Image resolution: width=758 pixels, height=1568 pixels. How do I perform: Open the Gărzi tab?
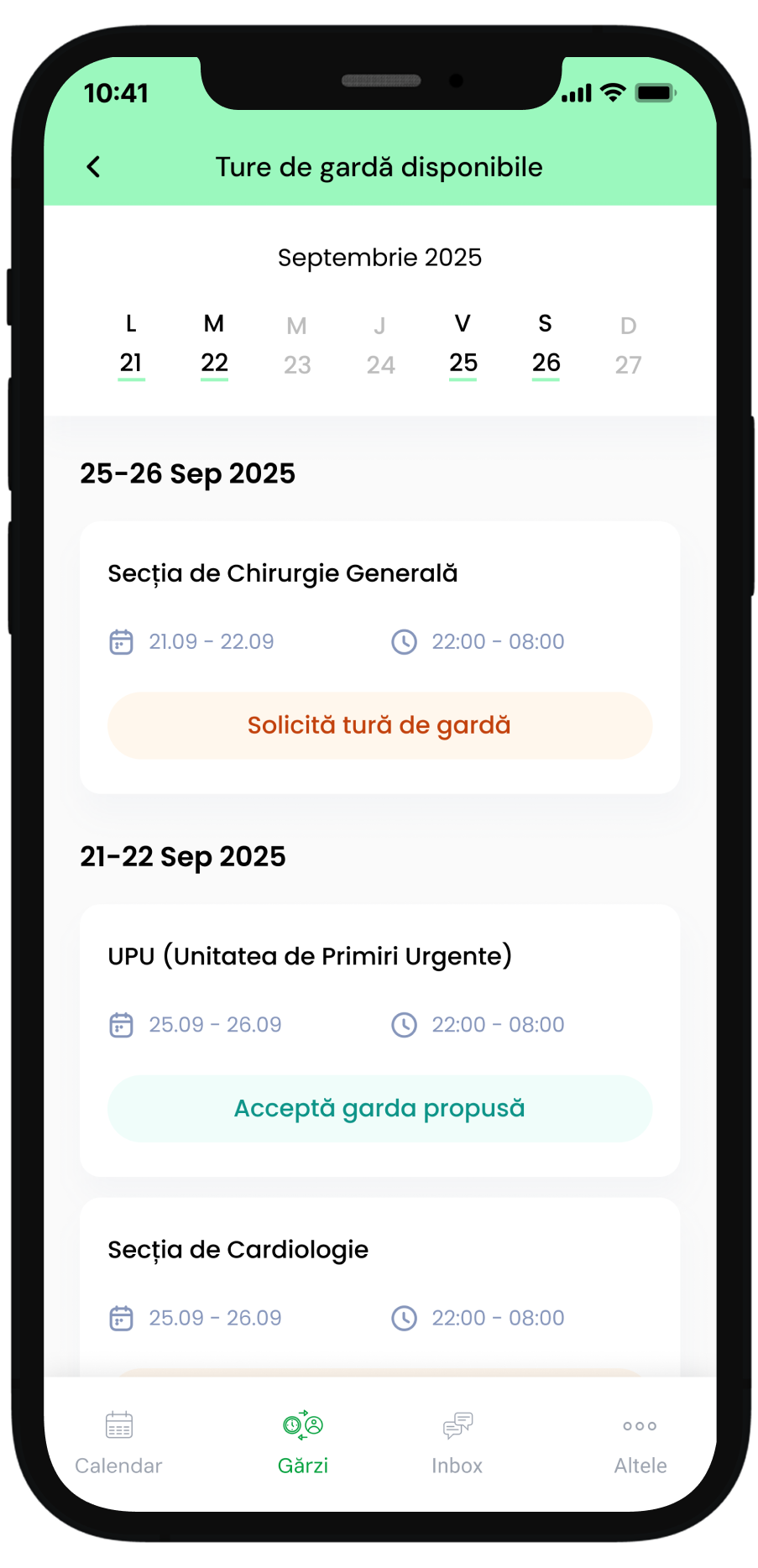(303, 1443)
